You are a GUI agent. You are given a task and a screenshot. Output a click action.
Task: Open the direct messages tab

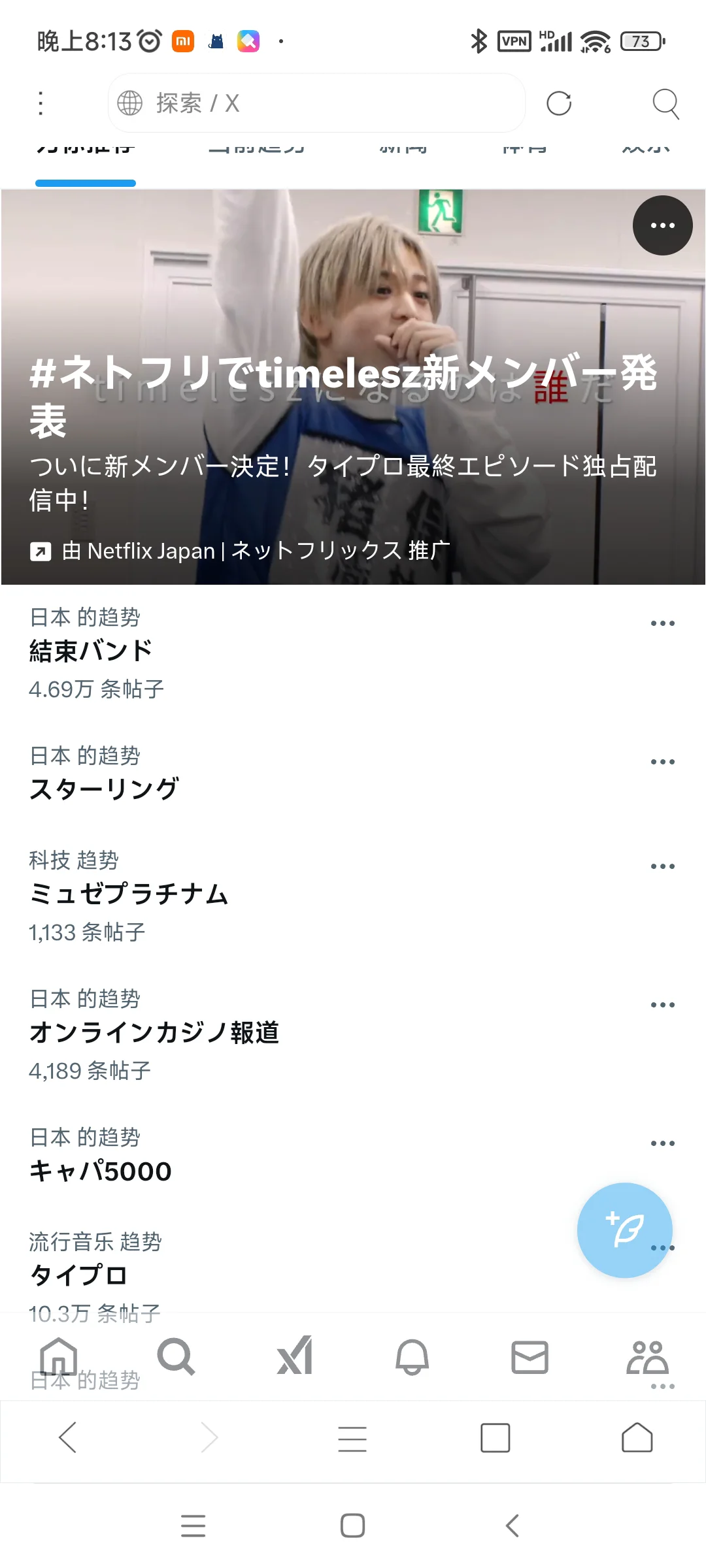[x=529, y=1356]
